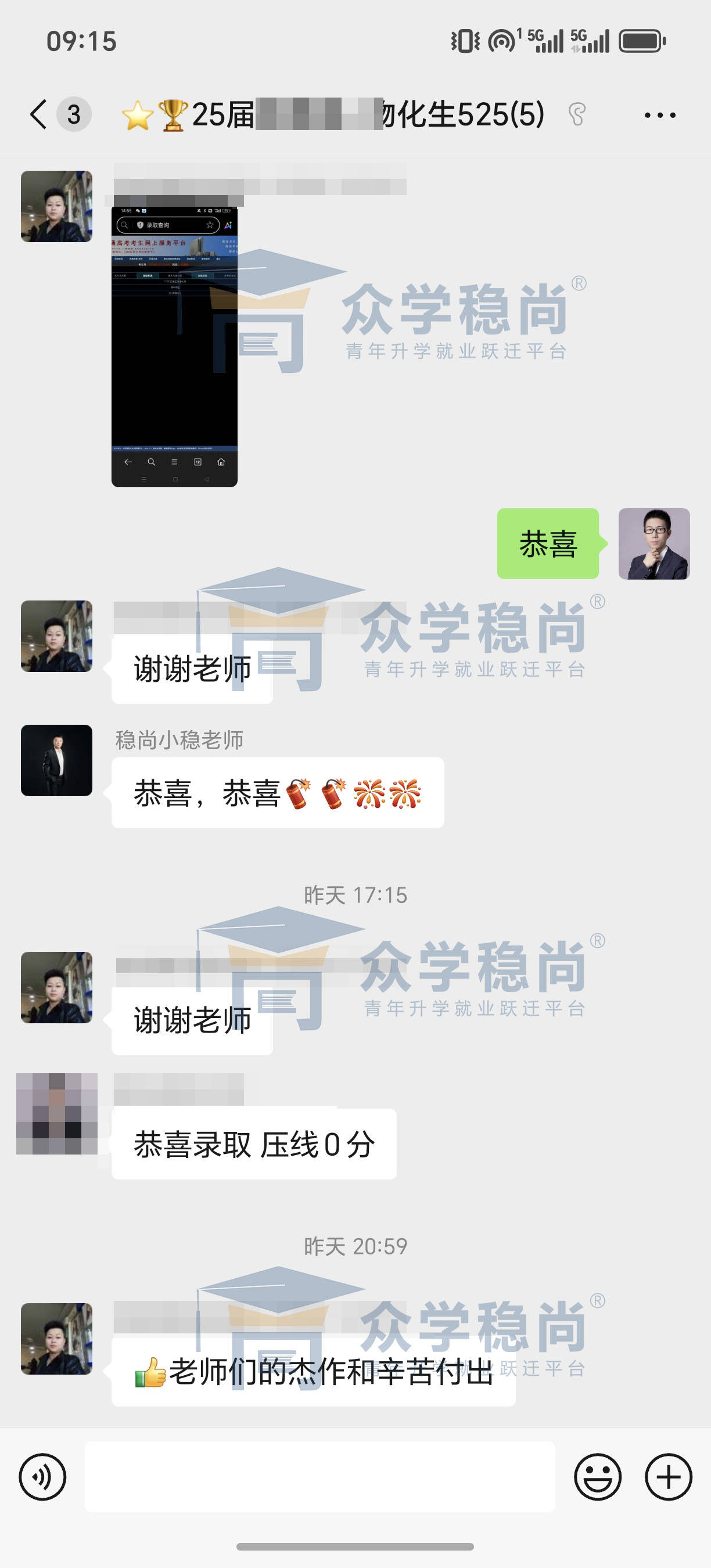Open my own avatar beside 恭喜

click(x=653, y=544)
